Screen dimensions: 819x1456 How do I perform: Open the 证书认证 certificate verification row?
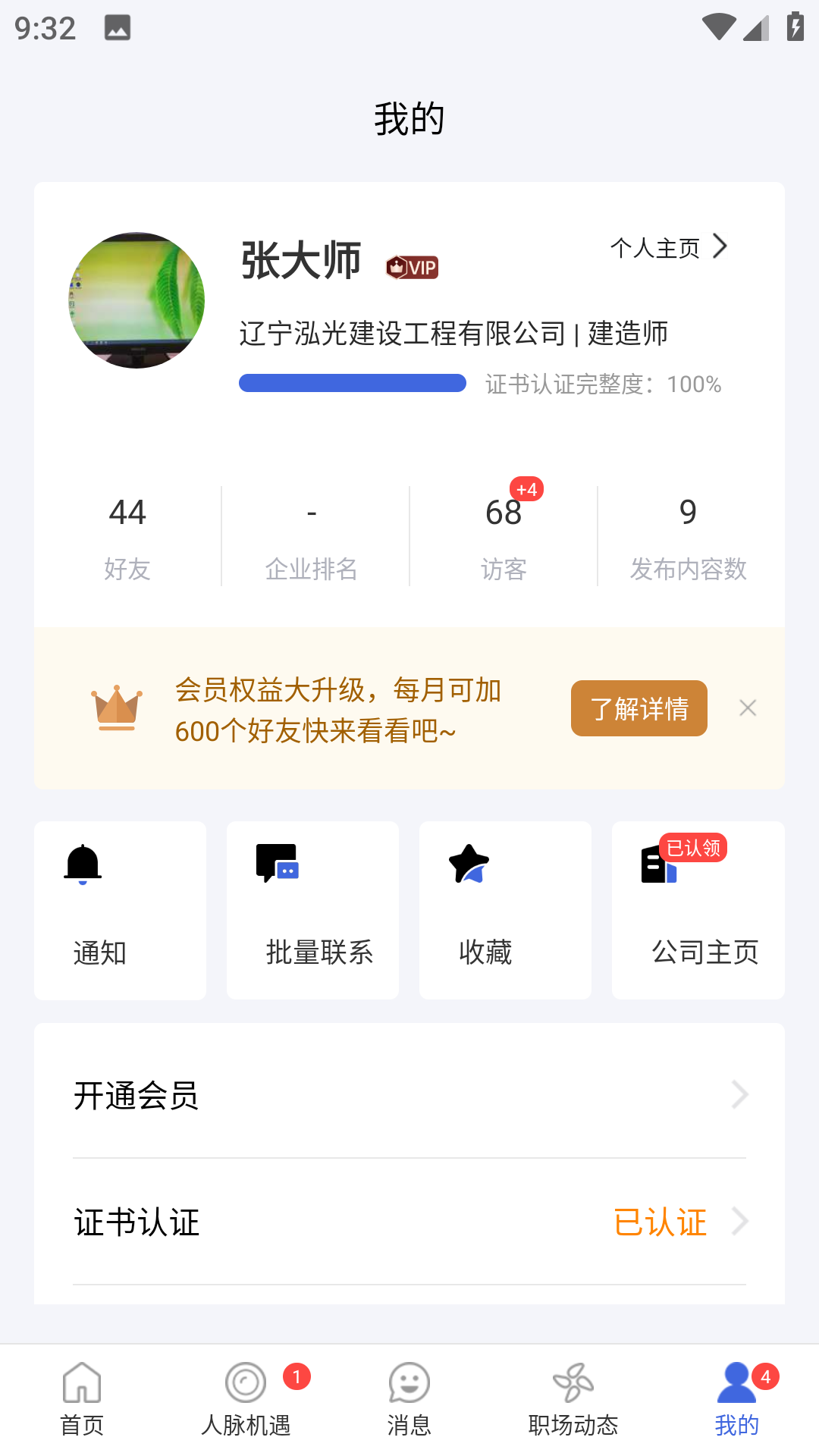(409, 1222)
